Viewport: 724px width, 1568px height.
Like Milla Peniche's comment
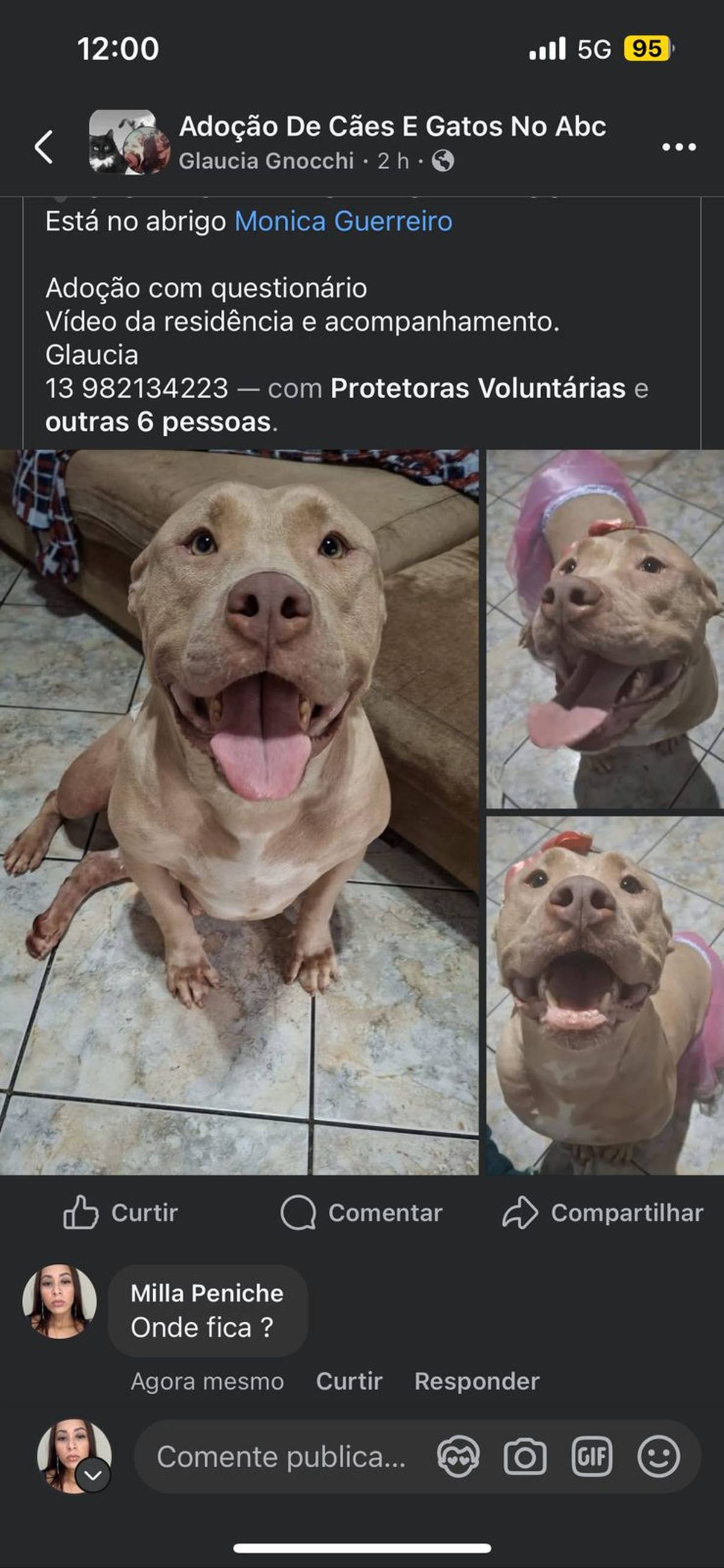click(349, 1382)
